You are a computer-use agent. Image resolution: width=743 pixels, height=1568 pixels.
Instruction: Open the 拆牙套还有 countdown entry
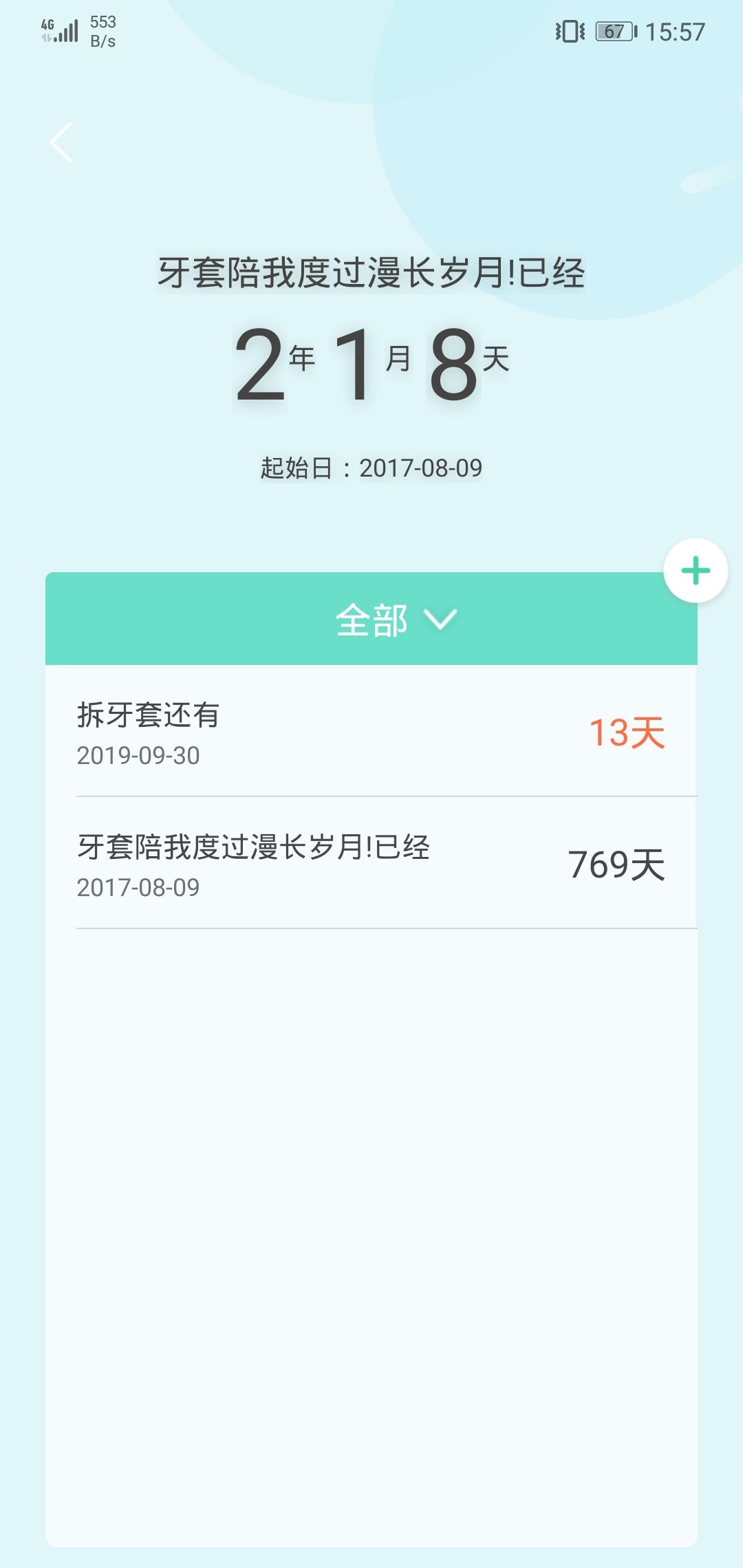click(x=371, y=732)
